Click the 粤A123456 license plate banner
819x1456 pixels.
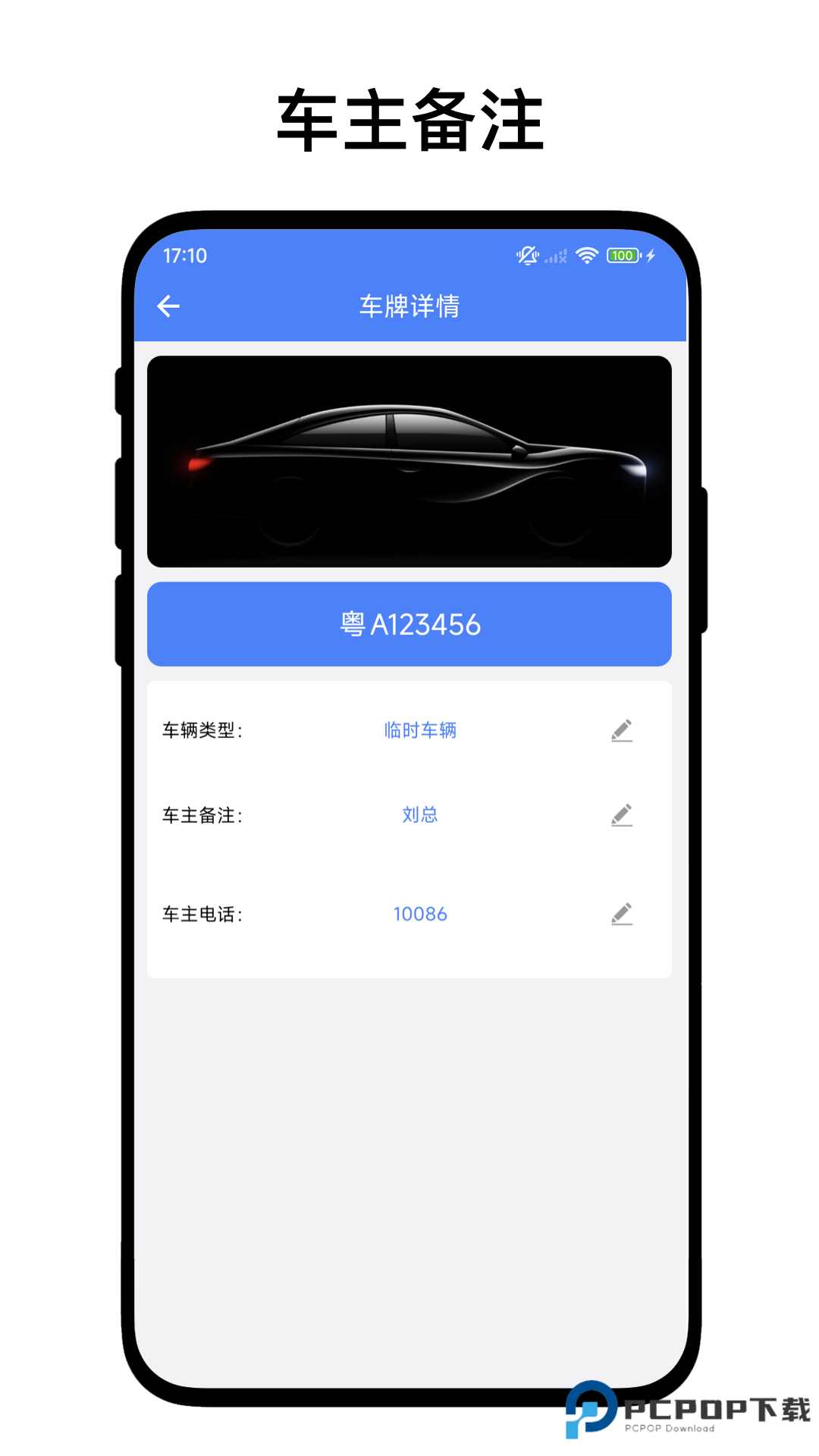click(409, 623)
